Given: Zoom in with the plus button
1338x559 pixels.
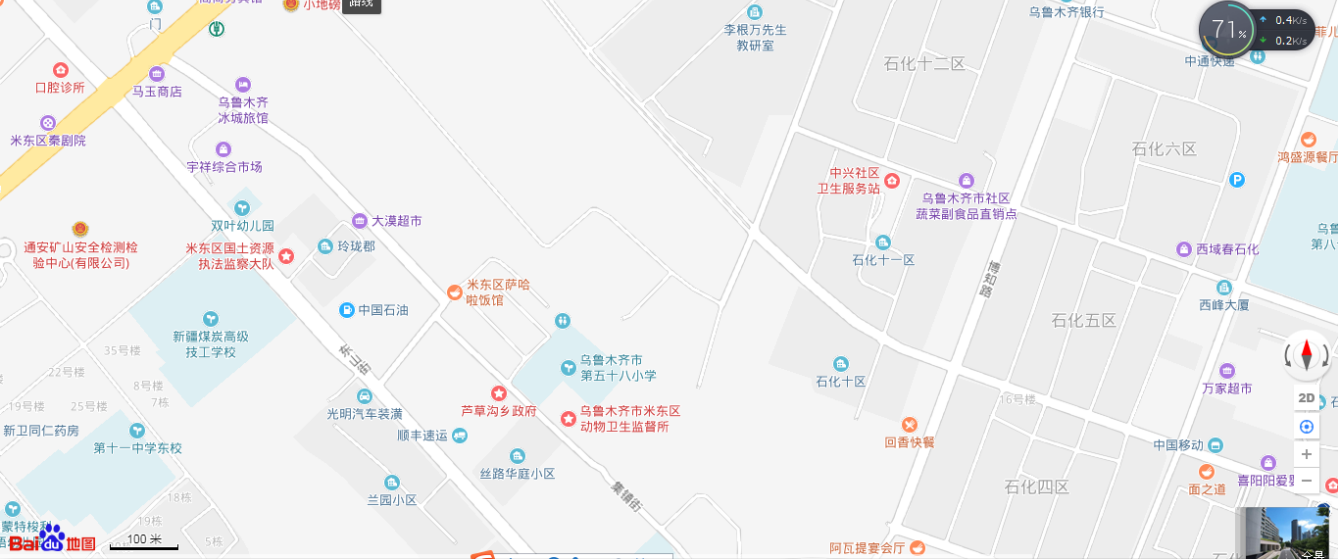Looking at the screenshot, I should tap(1306, 454).
